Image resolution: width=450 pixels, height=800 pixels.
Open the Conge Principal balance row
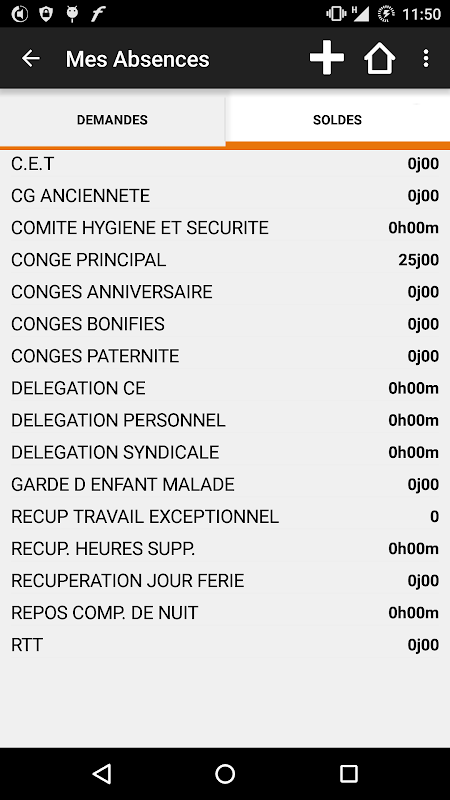pyautogui.click(x=225, y=260)
